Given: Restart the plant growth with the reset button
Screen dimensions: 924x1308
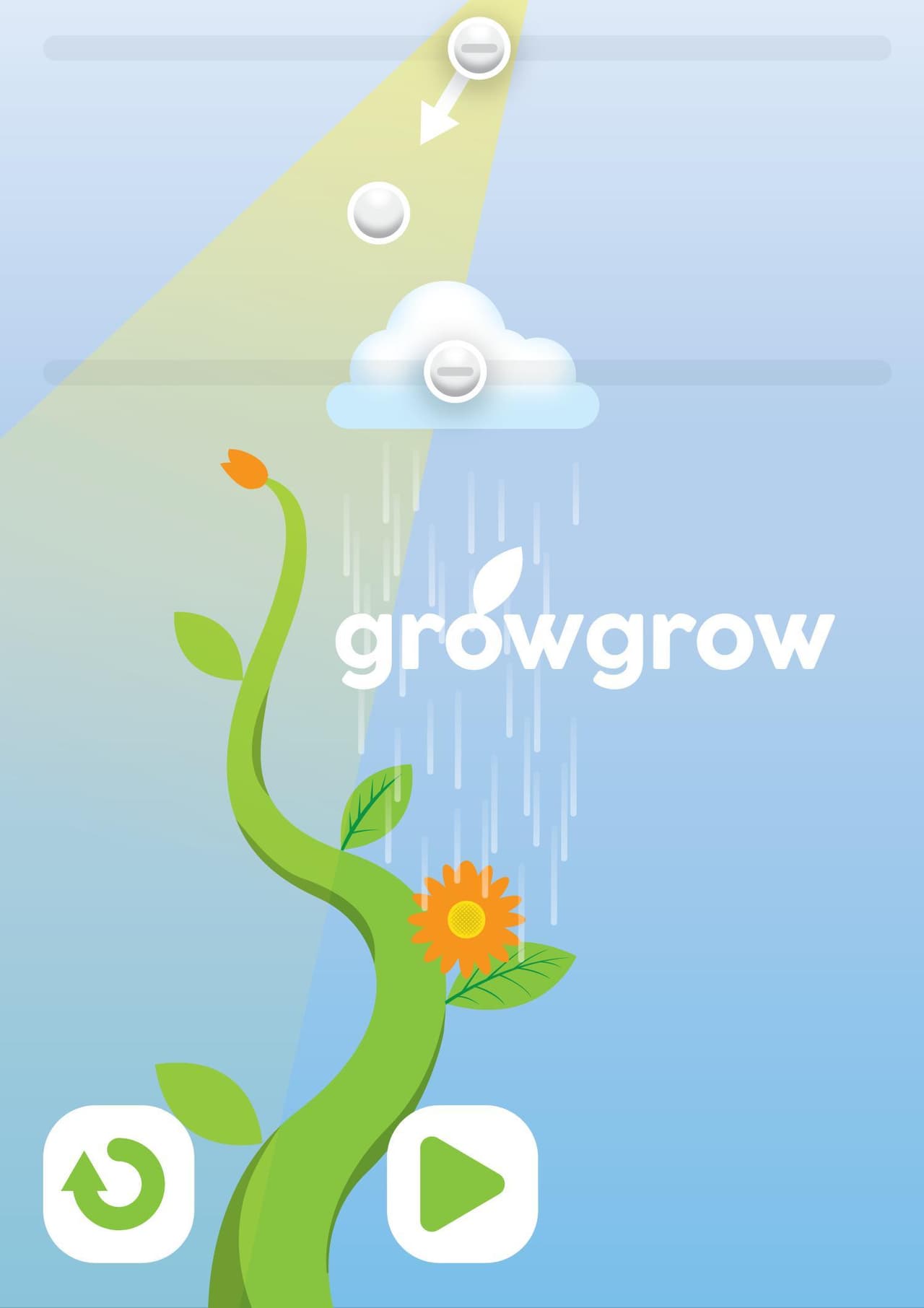Looking at the screenshot, I should tap(118, 1183).
